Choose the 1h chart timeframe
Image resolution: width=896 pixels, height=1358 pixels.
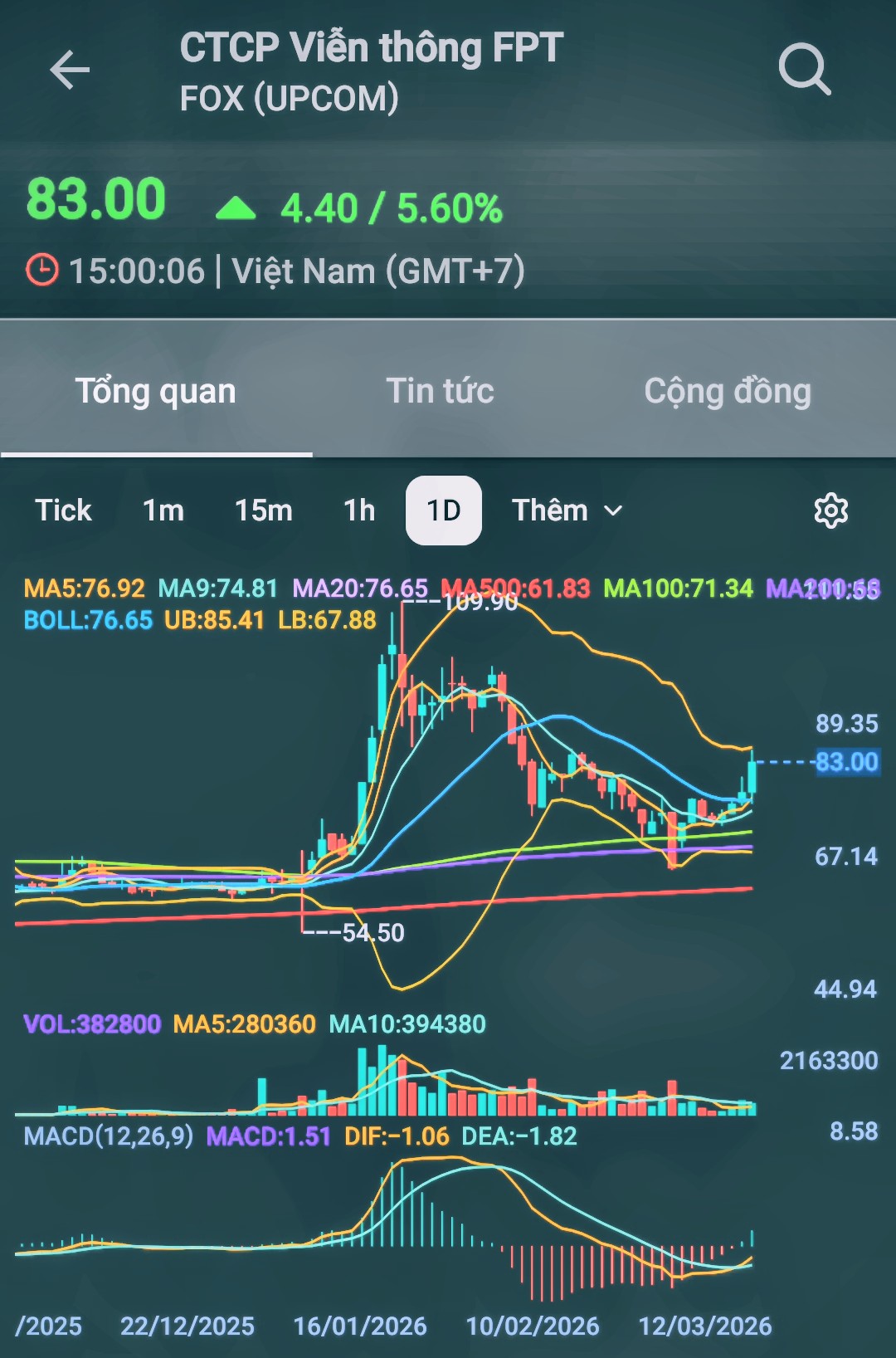(359, 510)
